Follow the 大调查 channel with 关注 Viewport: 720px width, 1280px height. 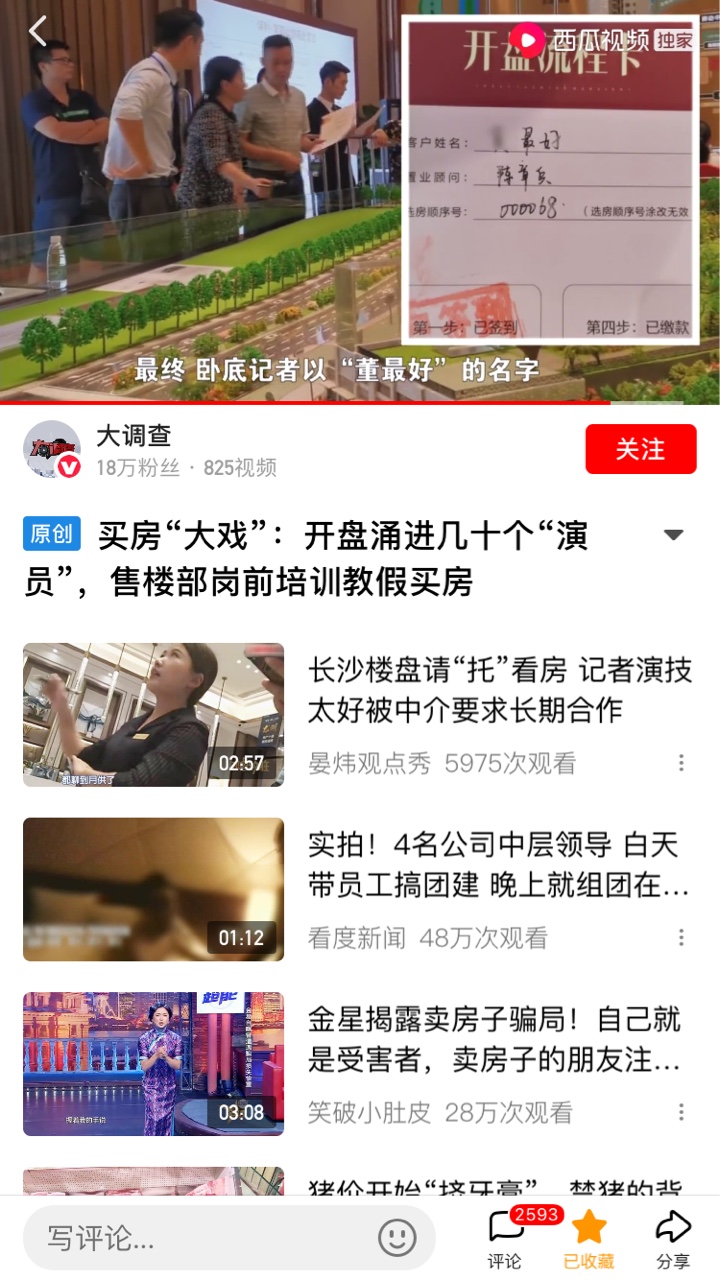pyautogui.click(x=640, y=449)
